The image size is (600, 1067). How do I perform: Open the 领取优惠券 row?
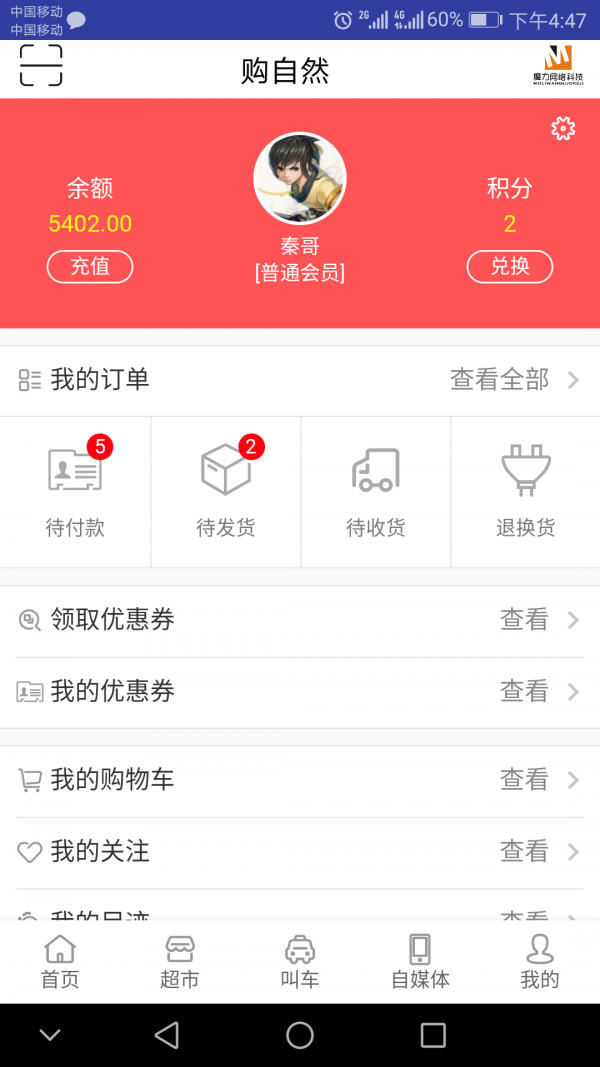(300, 620)
